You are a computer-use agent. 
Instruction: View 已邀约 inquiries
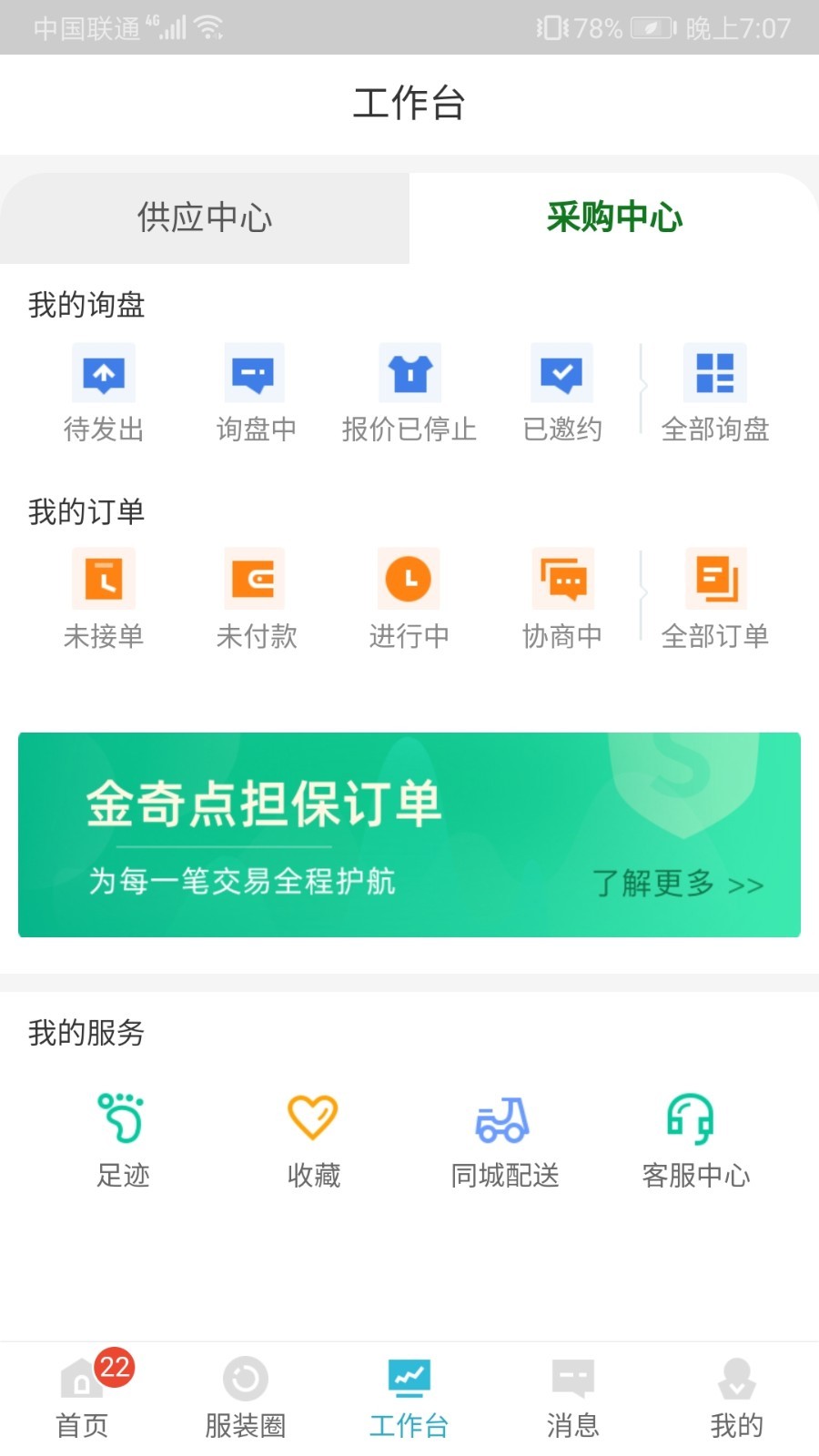pyautogui.click(x=562, y=393)
